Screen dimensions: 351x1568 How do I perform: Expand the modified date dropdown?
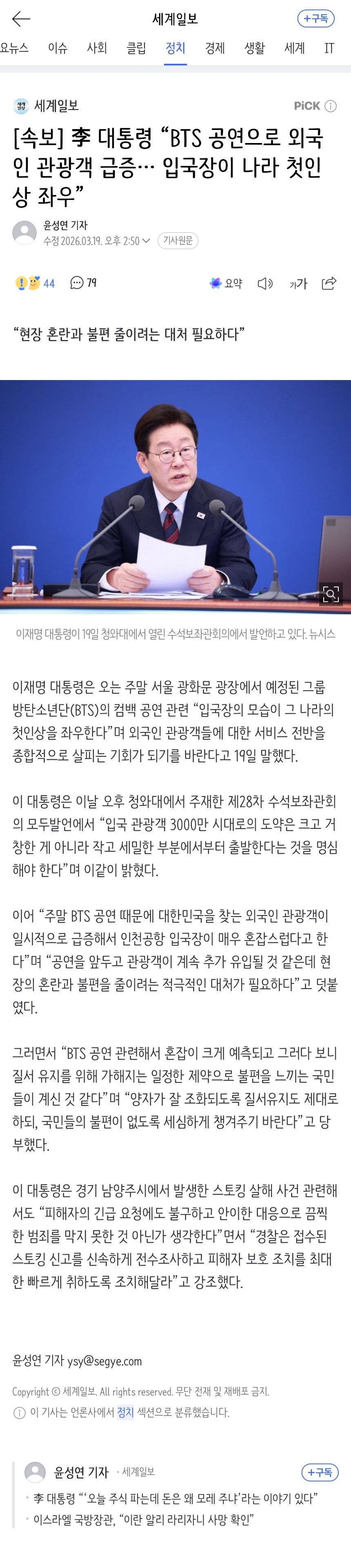[146, 241]
